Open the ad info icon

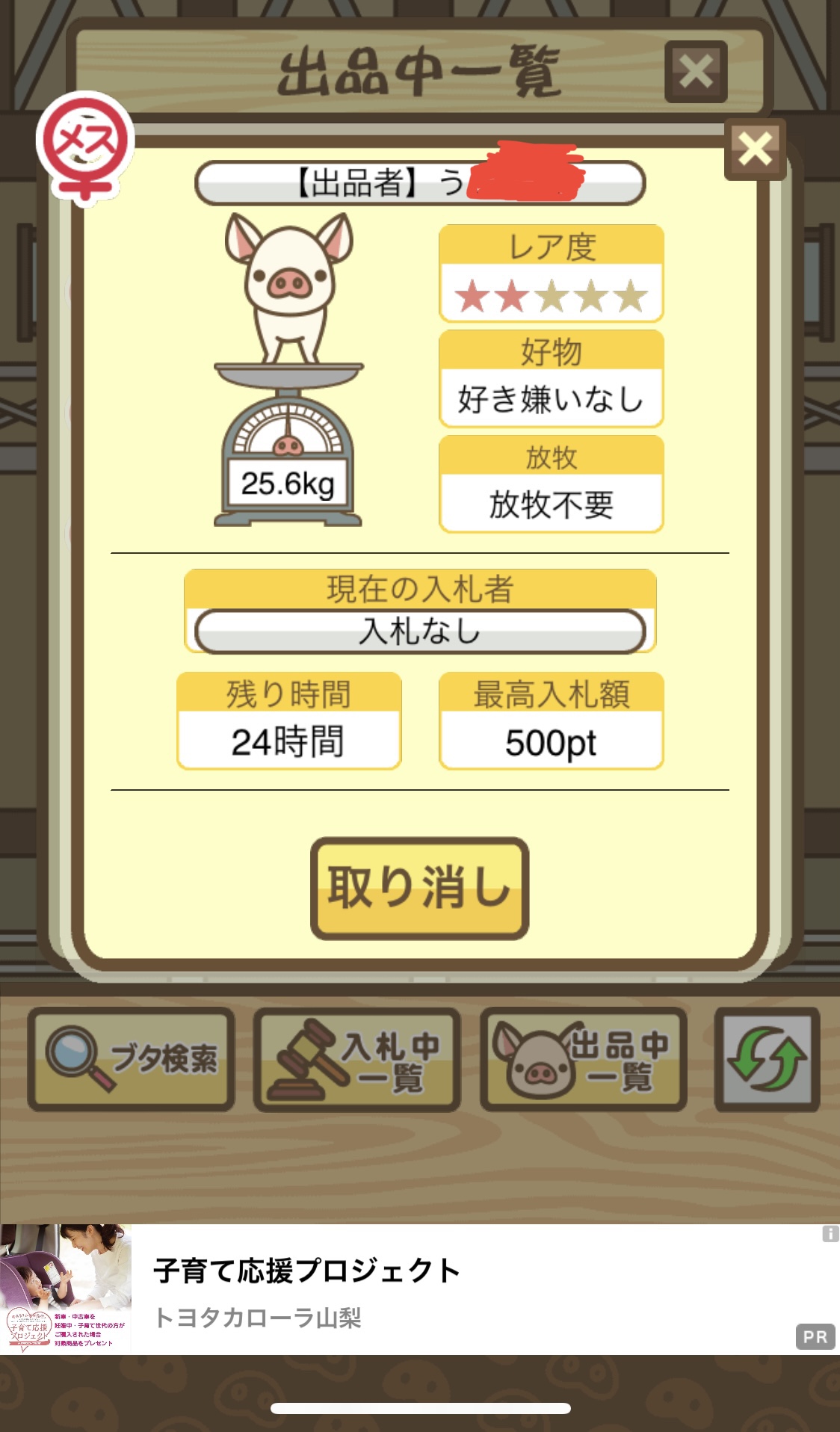(830, 1234)
